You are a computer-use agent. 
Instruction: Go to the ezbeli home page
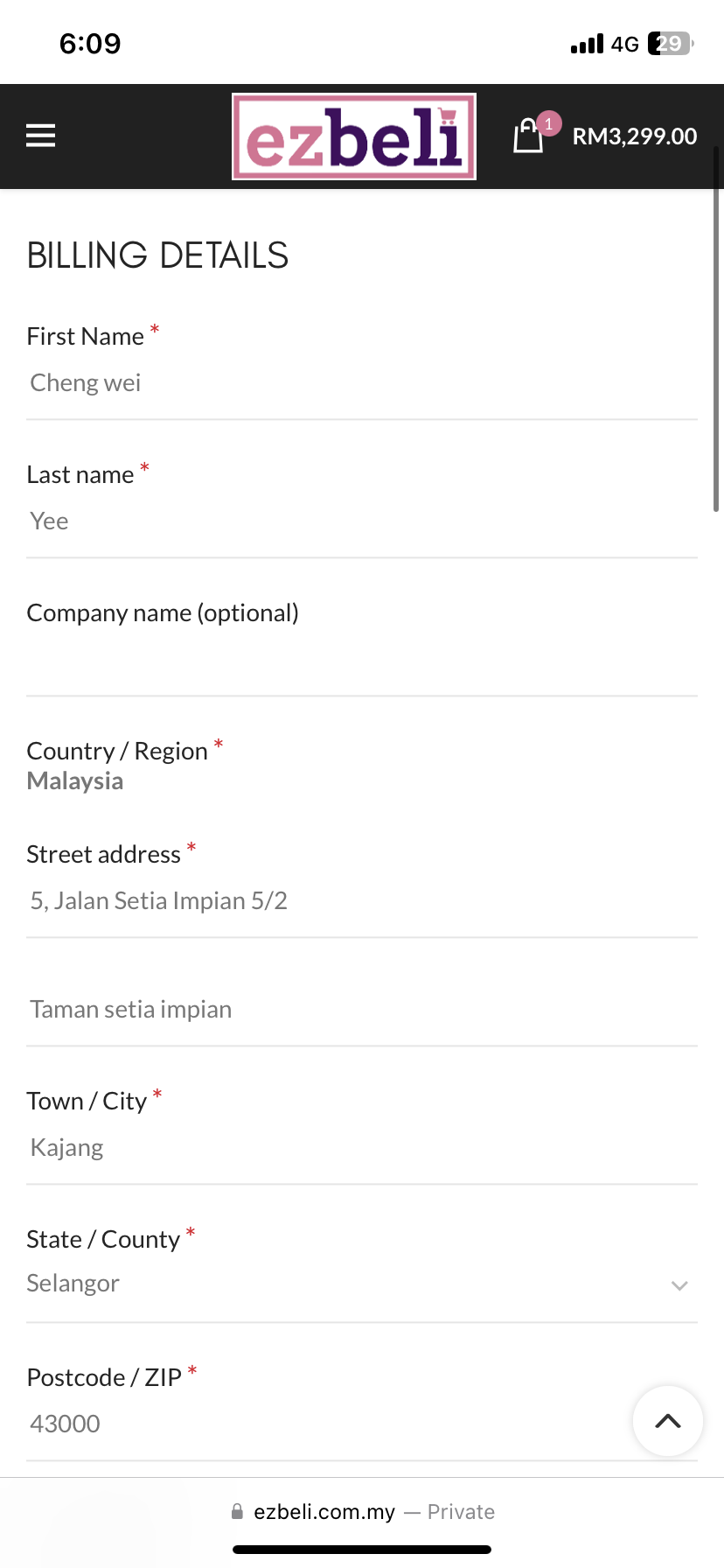(353, 136)
